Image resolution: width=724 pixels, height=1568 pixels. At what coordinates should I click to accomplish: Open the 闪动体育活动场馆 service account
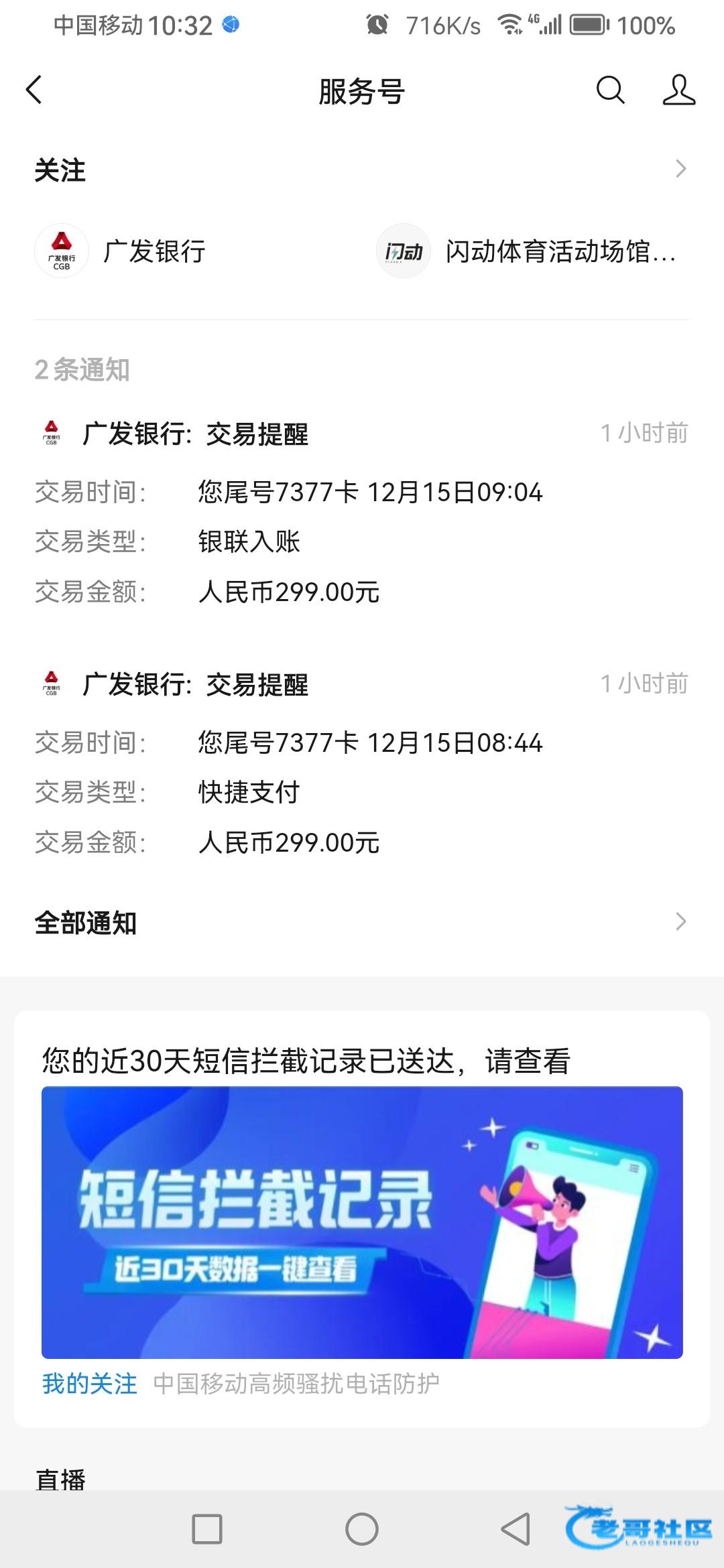[x=526, y=251]
